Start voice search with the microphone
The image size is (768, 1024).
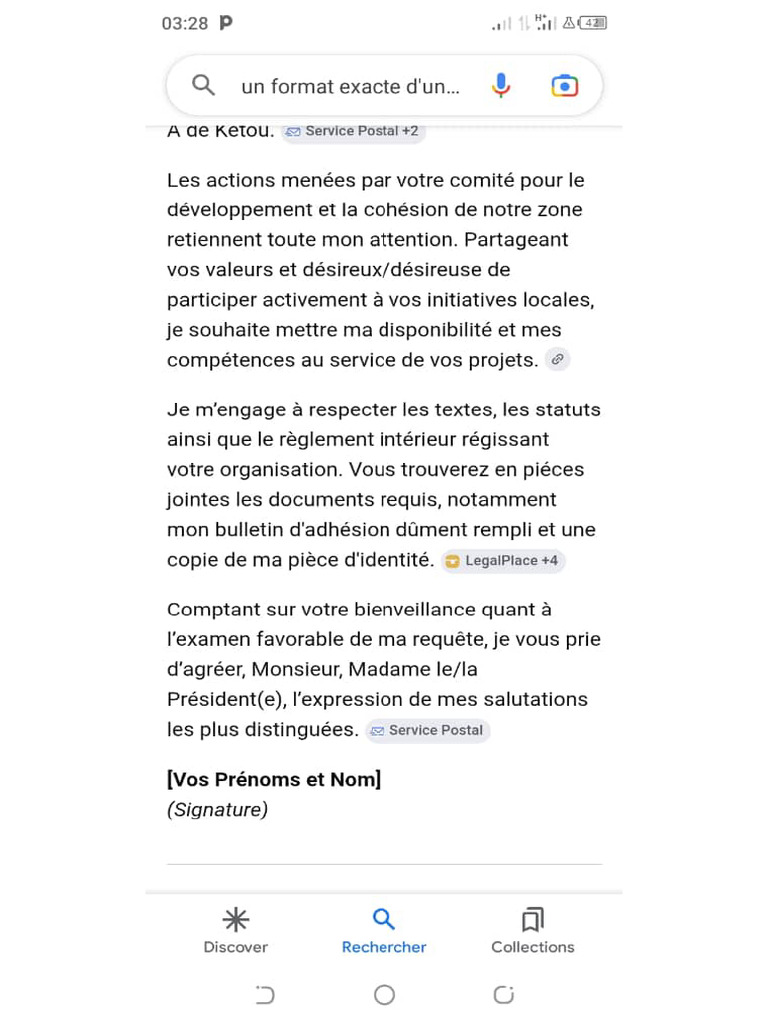tap(501, 86)
